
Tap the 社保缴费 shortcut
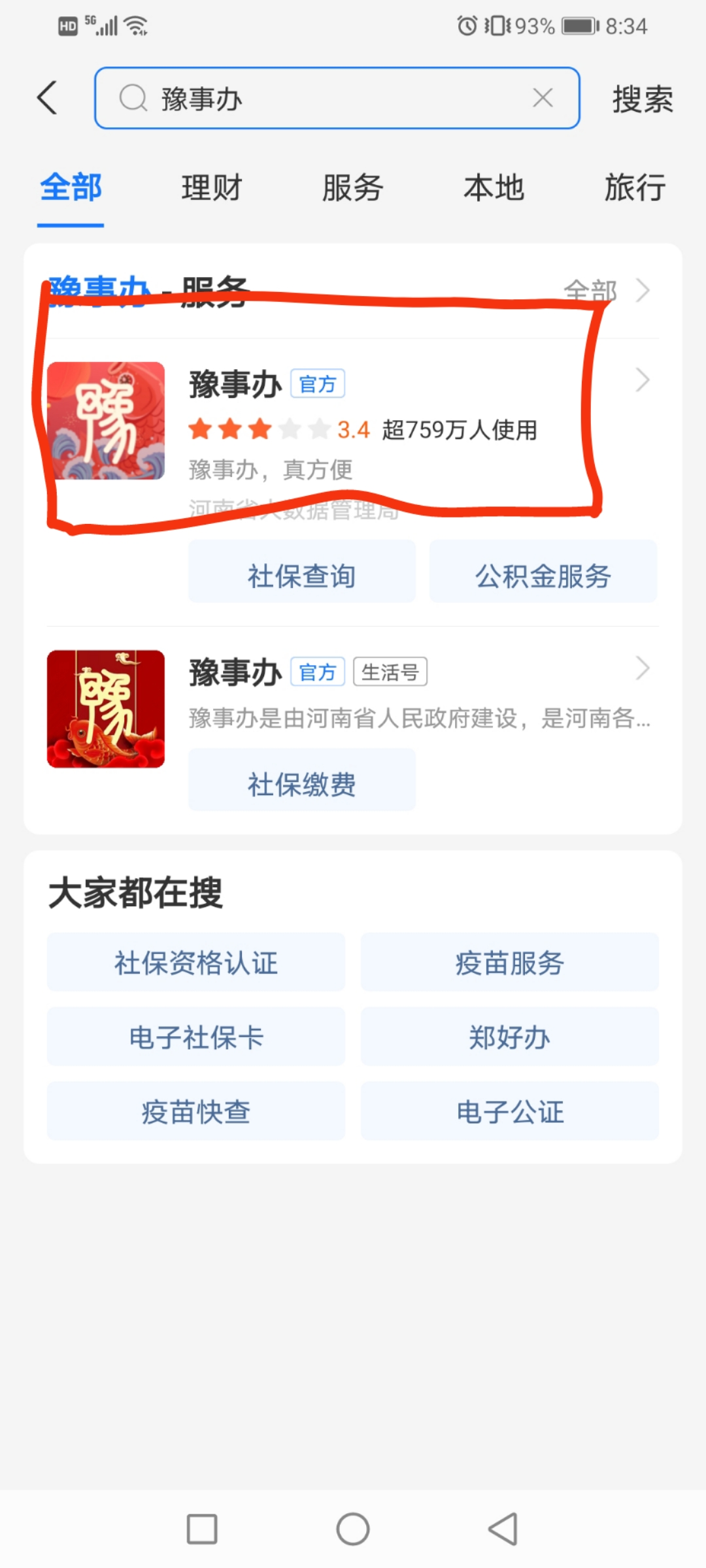(301, 783)
